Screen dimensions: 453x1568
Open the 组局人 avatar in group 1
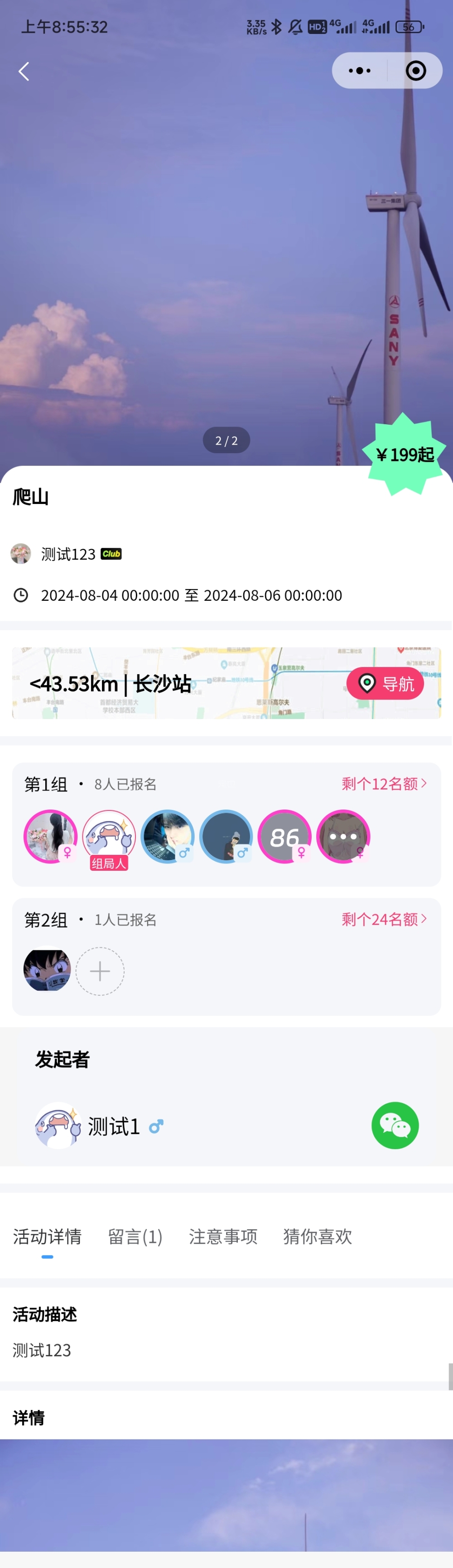coord(109,836)
